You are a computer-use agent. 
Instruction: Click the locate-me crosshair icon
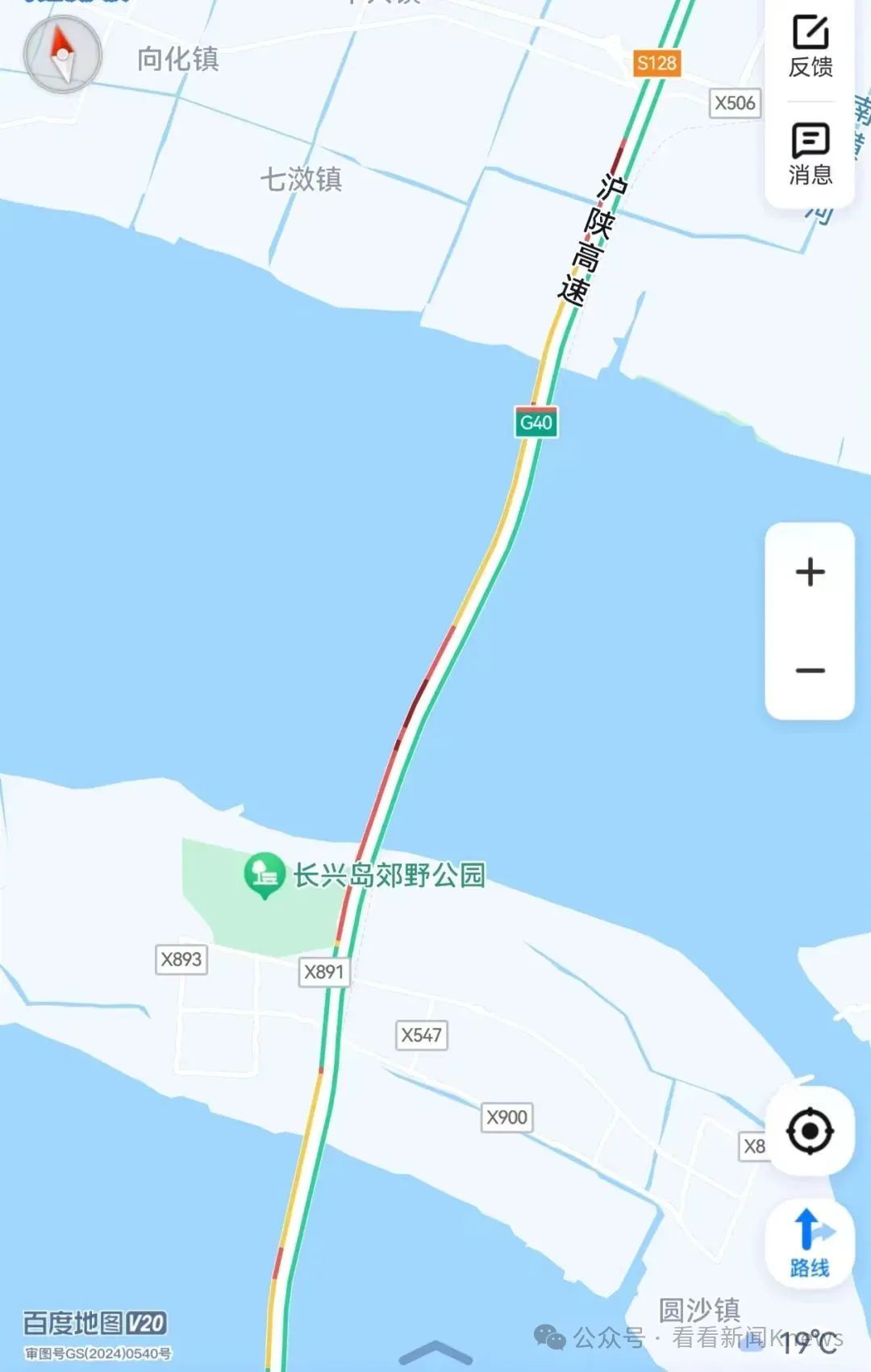coord(811,1133)
